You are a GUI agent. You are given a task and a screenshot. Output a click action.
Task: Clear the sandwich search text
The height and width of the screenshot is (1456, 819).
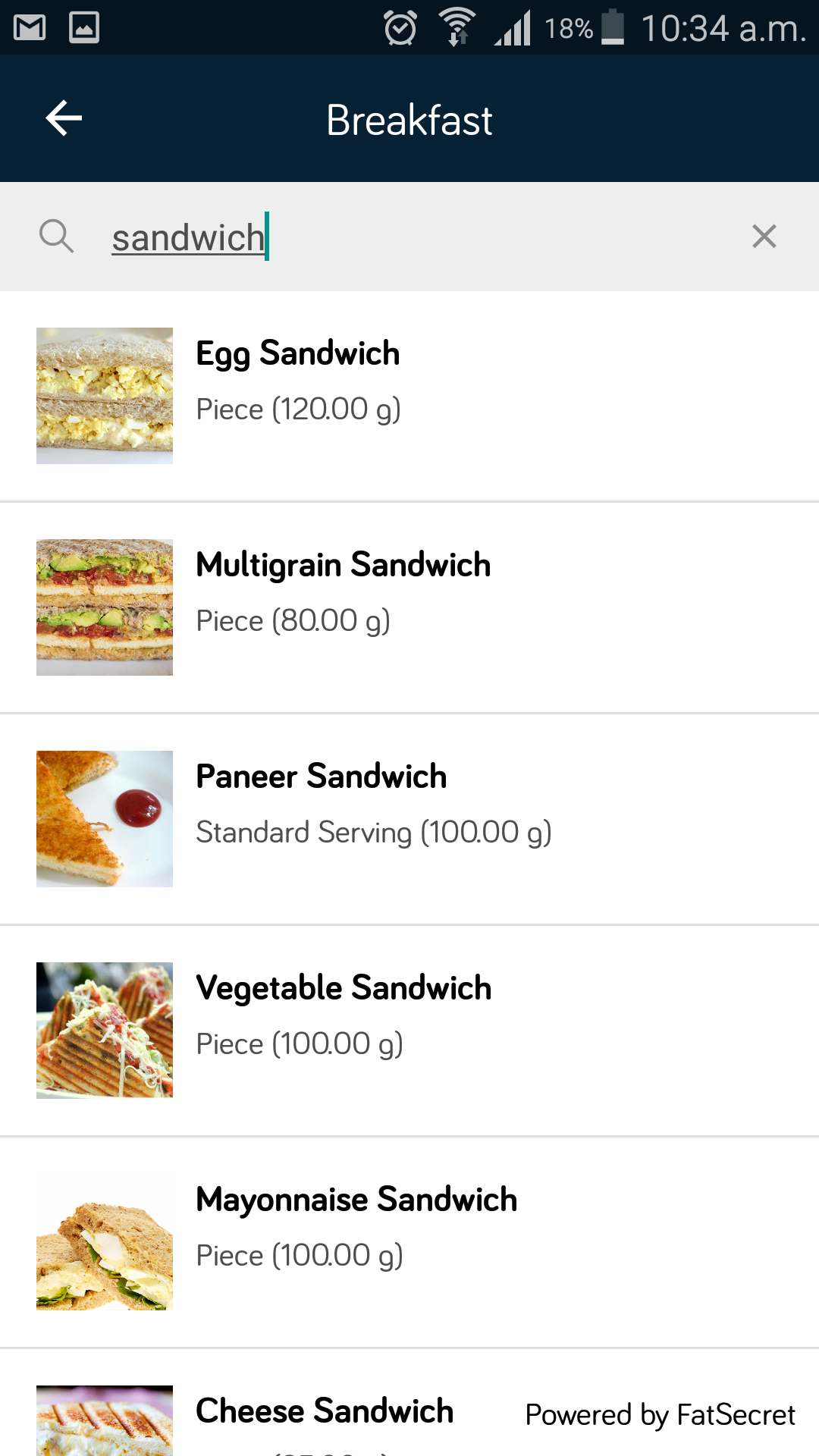click(x=764, y=237)
